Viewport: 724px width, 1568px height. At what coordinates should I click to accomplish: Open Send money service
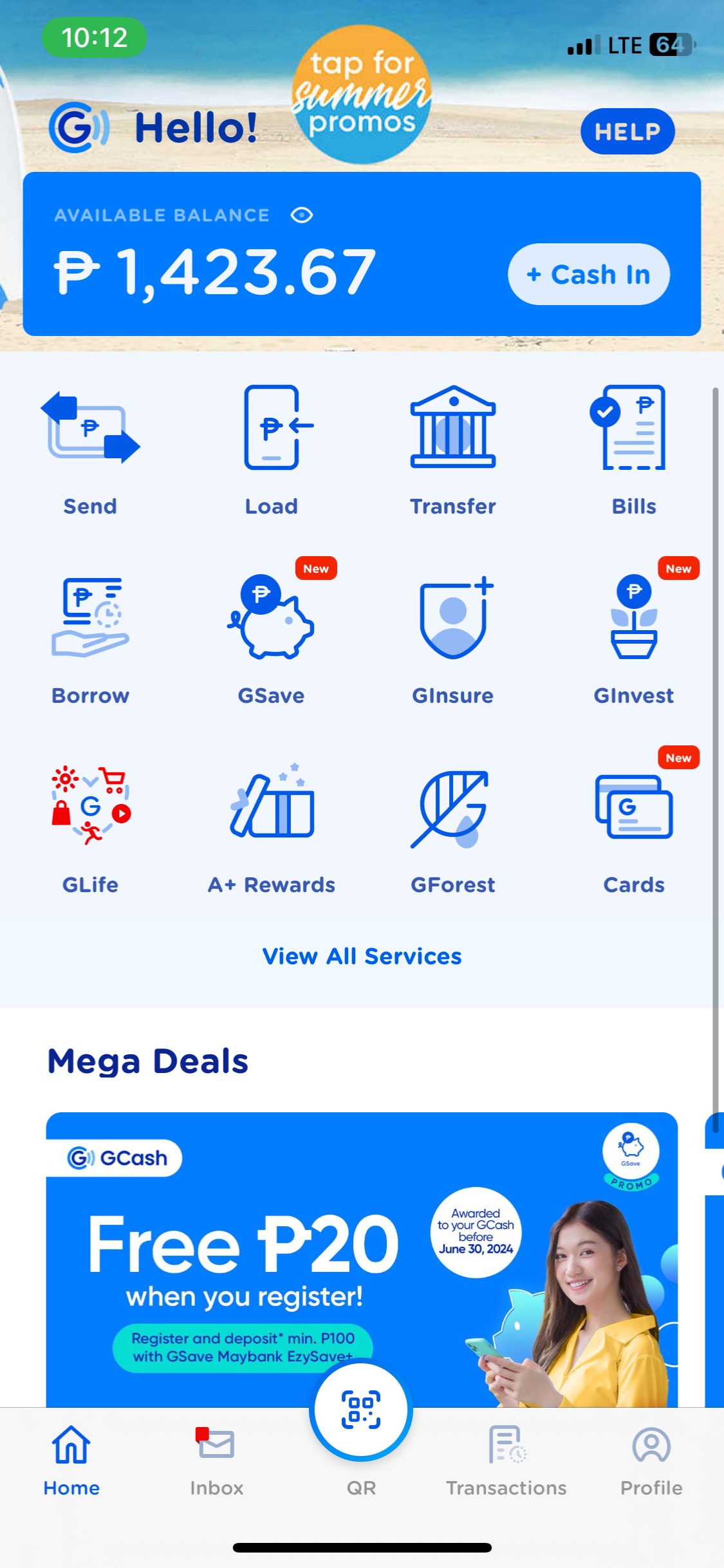(x=90, y=451)
